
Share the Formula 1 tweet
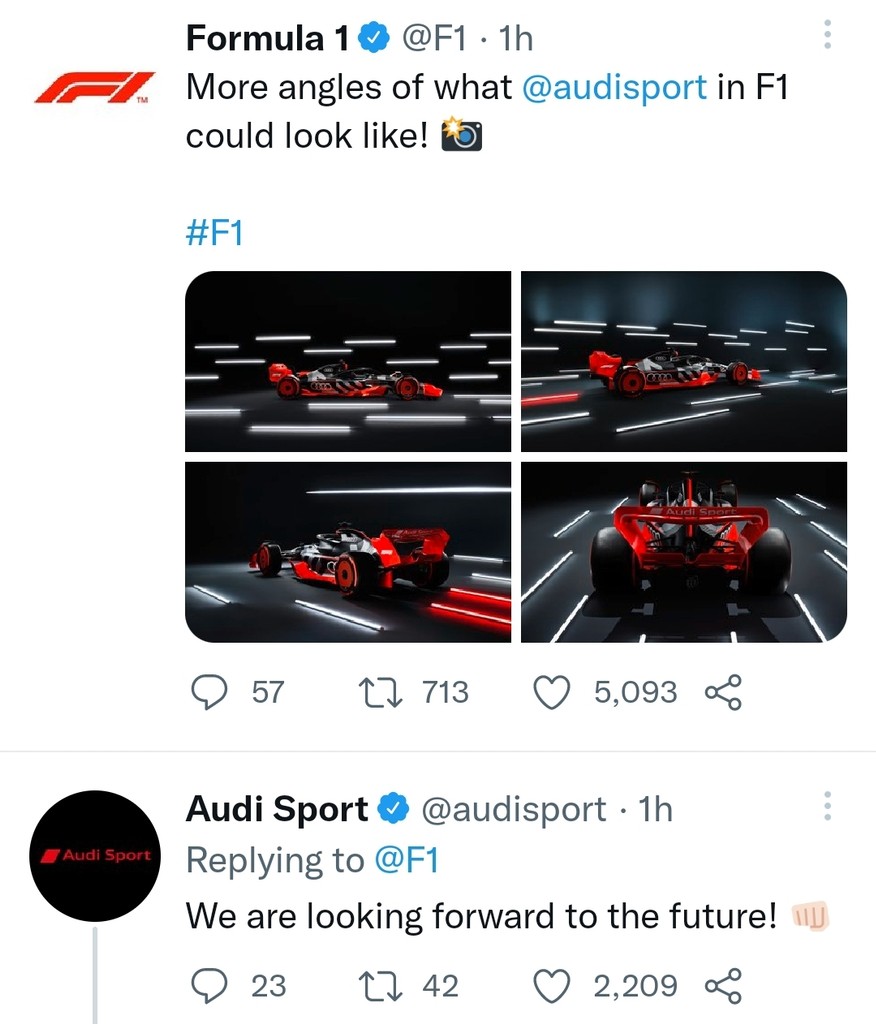click(x=723, y=692)
